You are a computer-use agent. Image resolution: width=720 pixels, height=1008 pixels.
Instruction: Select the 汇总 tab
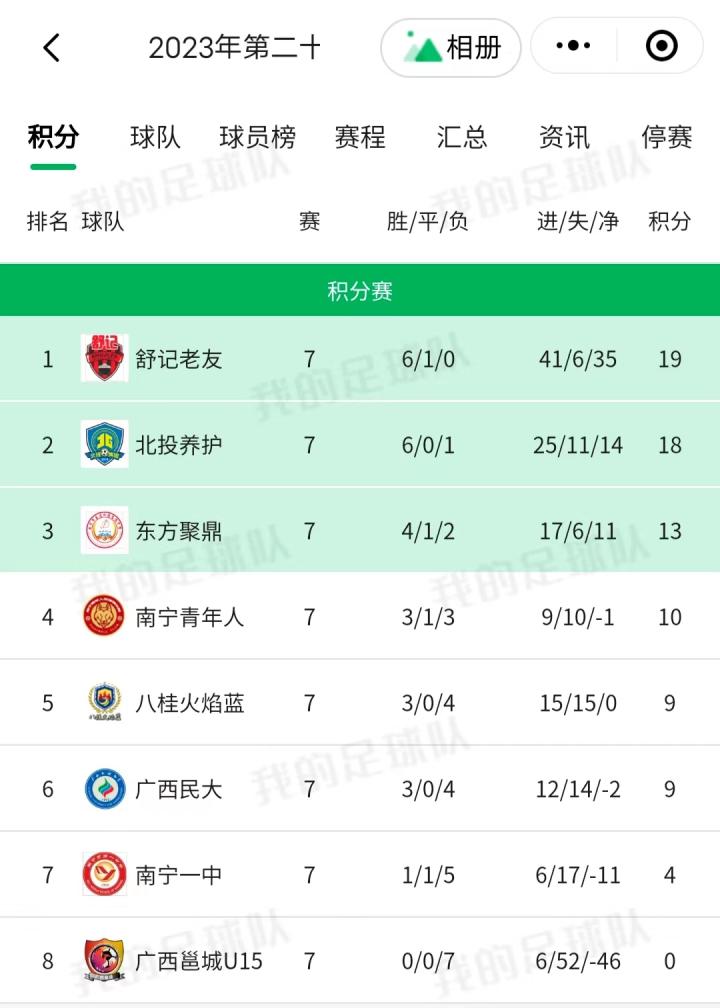462,137
